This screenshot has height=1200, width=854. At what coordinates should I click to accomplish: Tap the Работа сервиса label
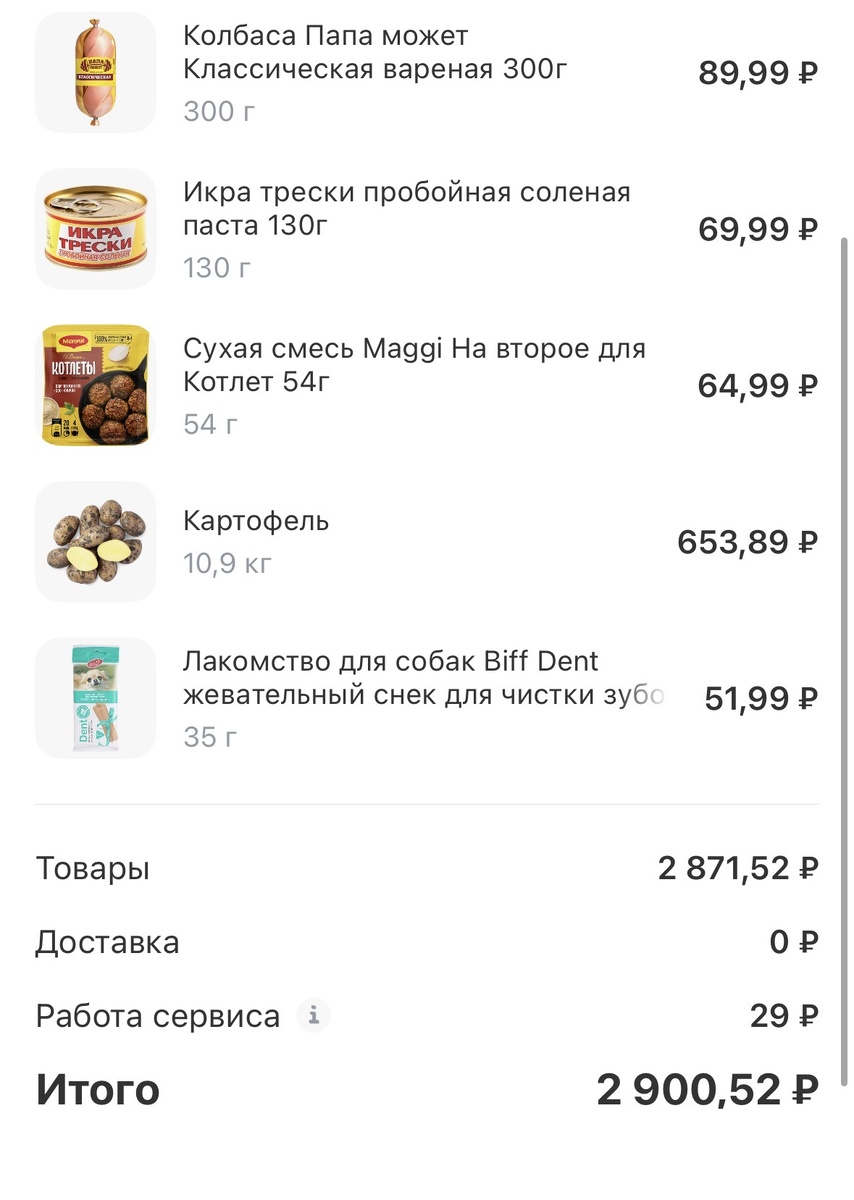pyautogui.click(x=157, y=1015)
